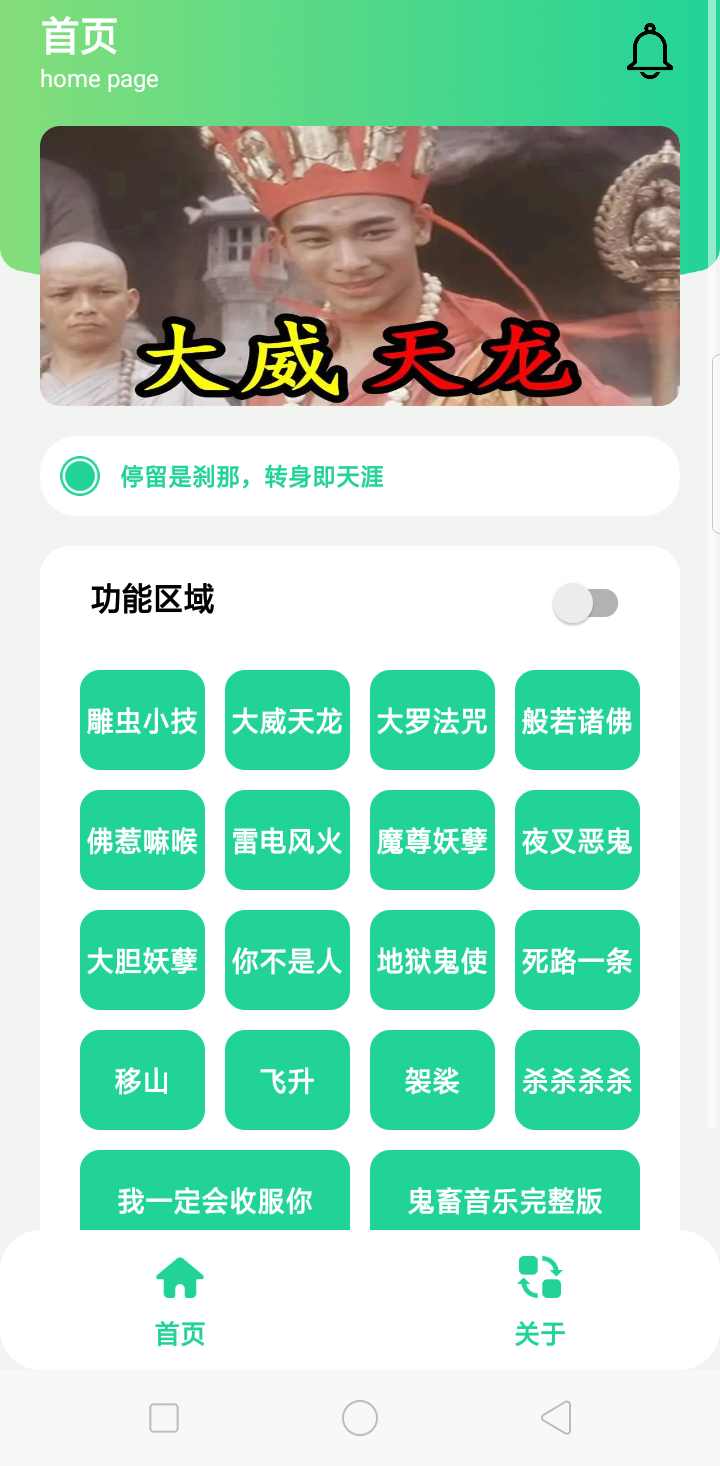The height and width of the screenshot is (1466, 720).
Task: Click the 魔尊妖孽 button
Action: 432,840
